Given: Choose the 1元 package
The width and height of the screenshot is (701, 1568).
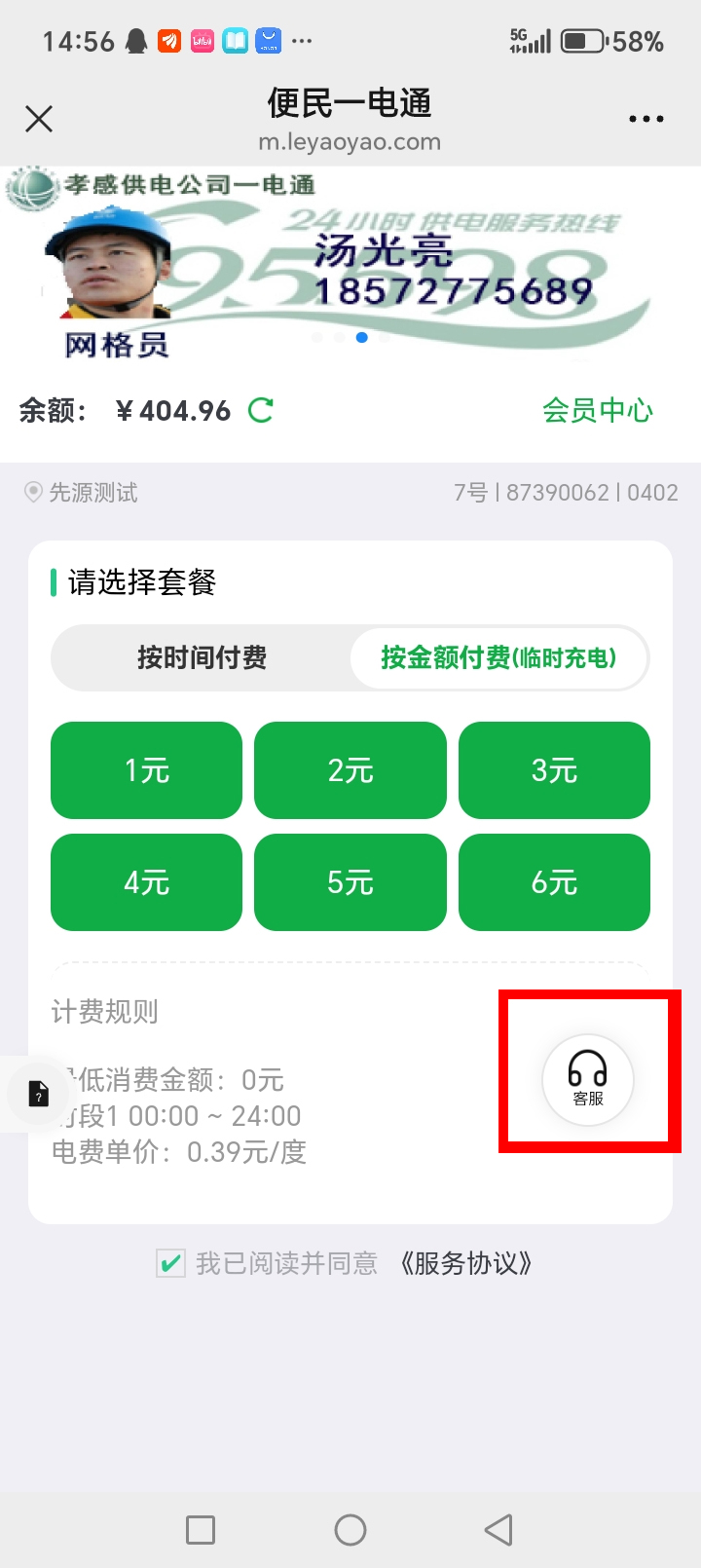Looking at the screenshot, I should pos(146,770).
